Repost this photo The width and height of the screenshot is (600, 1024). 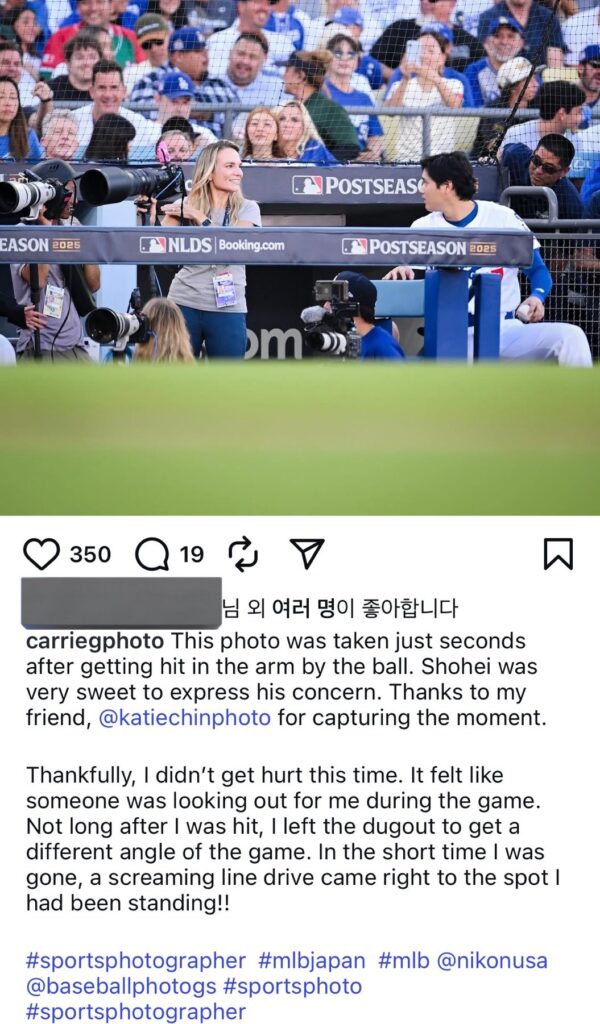243,553
